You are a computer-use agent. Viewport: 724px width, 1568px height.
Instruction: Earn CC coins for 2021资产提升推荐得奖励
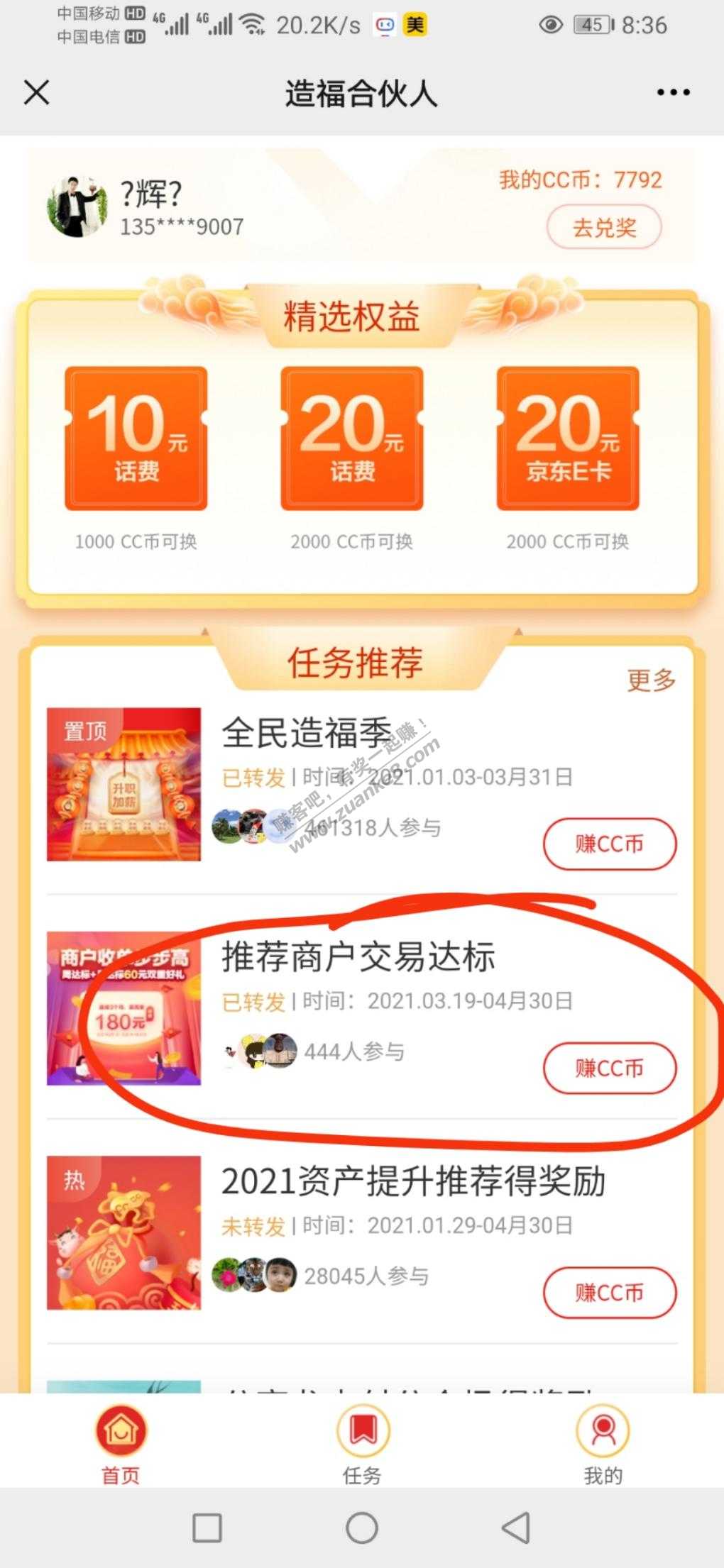tap(610, 1293)
